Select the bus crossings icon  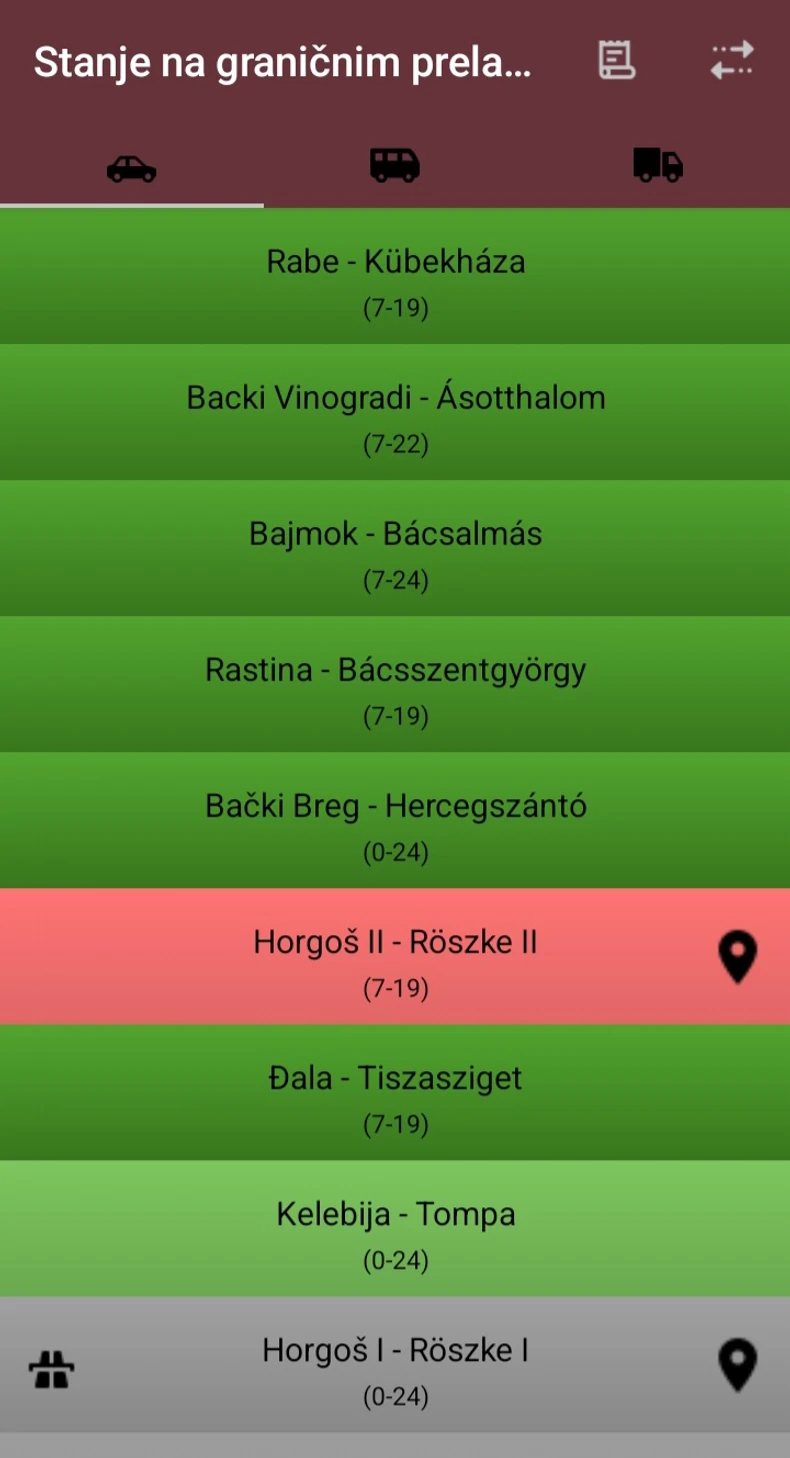pyautogui.click(x=394, y=166)
